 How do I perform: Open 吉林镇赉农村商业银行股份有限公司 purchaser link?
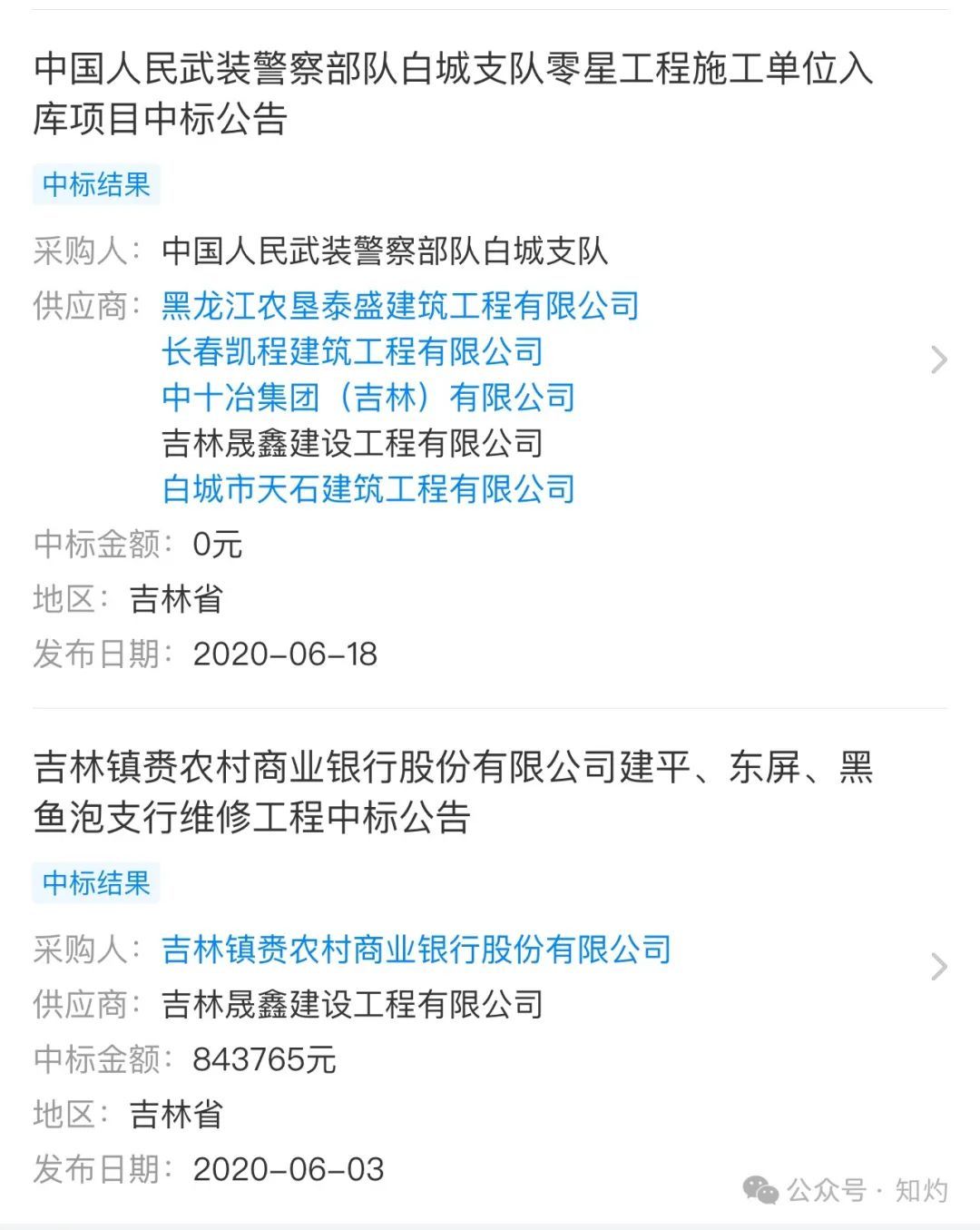(416, 950)
